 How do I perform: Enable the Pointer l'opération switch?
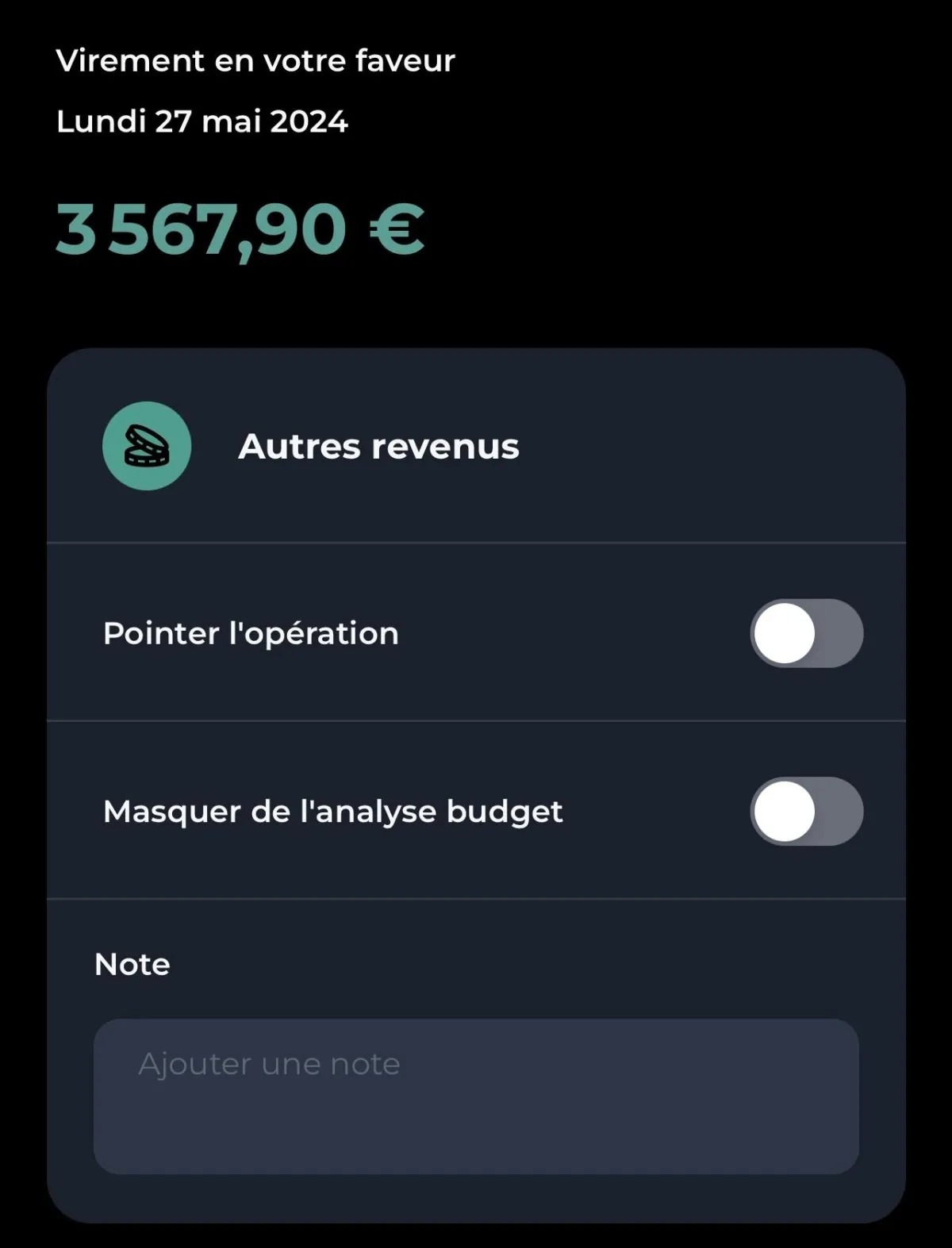(x=806, y=633)
